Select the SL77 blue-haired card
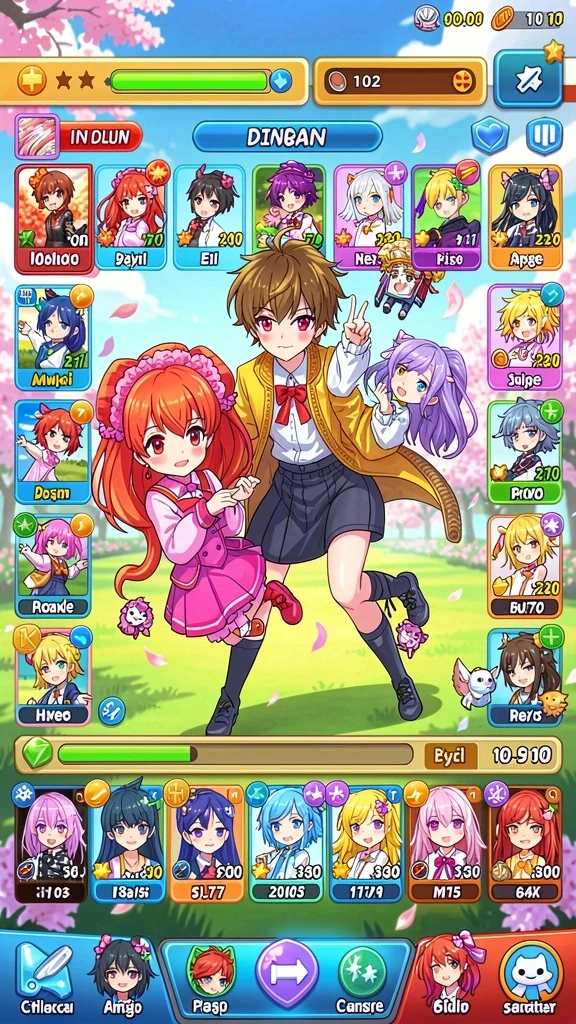Viewport: 576px width, 1024px height. 208,844
